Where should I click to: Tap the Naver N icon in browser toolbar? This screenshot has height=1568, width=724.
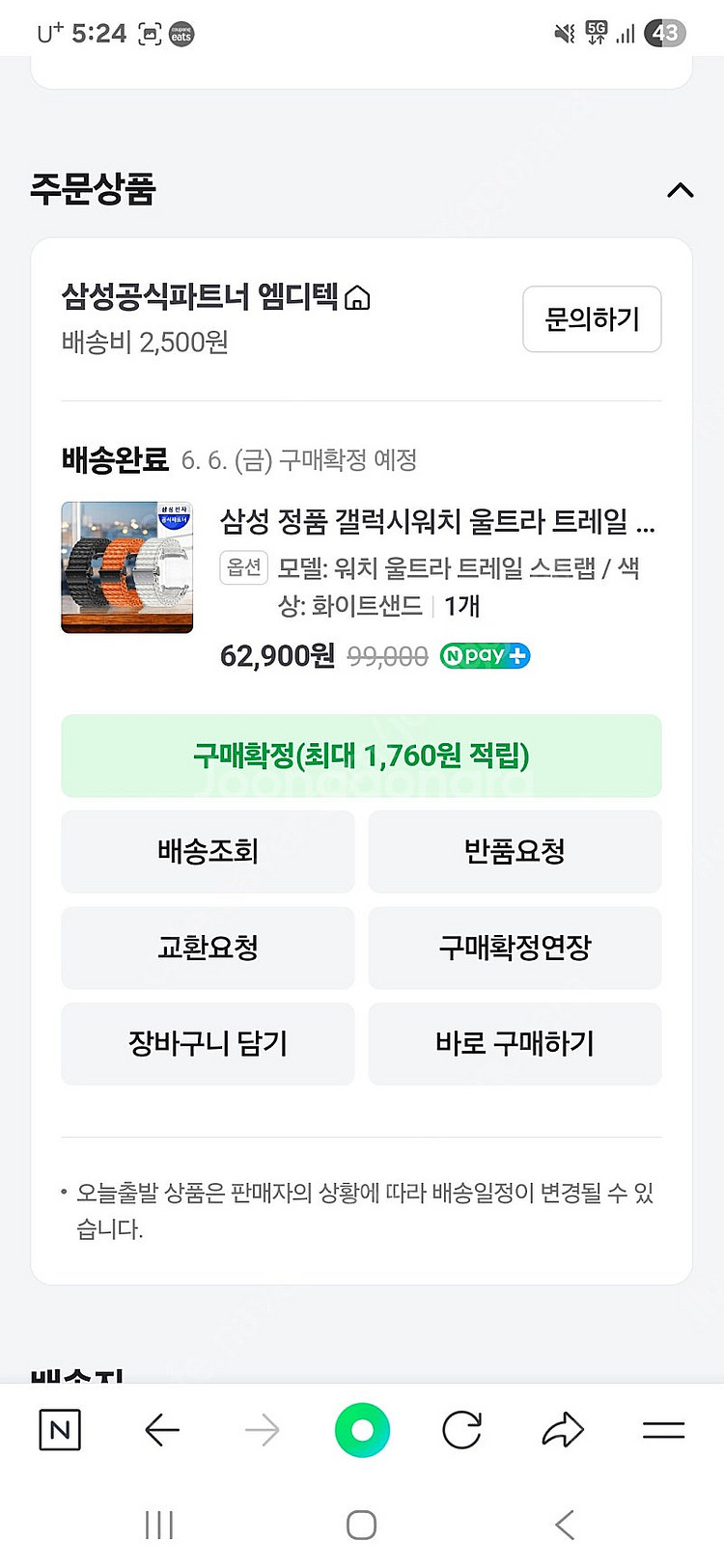point(60,1431)
